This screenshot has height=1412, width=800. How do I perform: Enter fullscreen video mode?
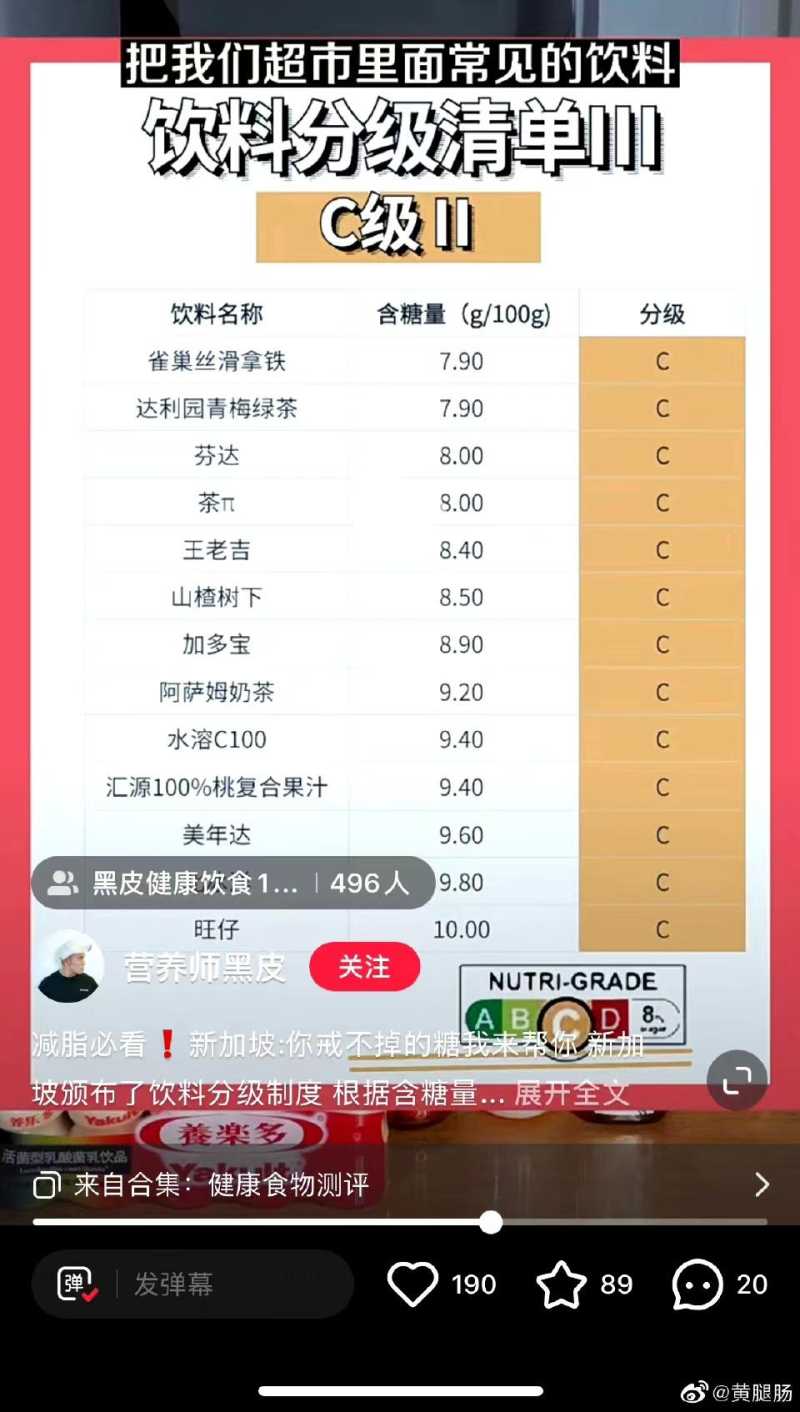(736, 1080)
